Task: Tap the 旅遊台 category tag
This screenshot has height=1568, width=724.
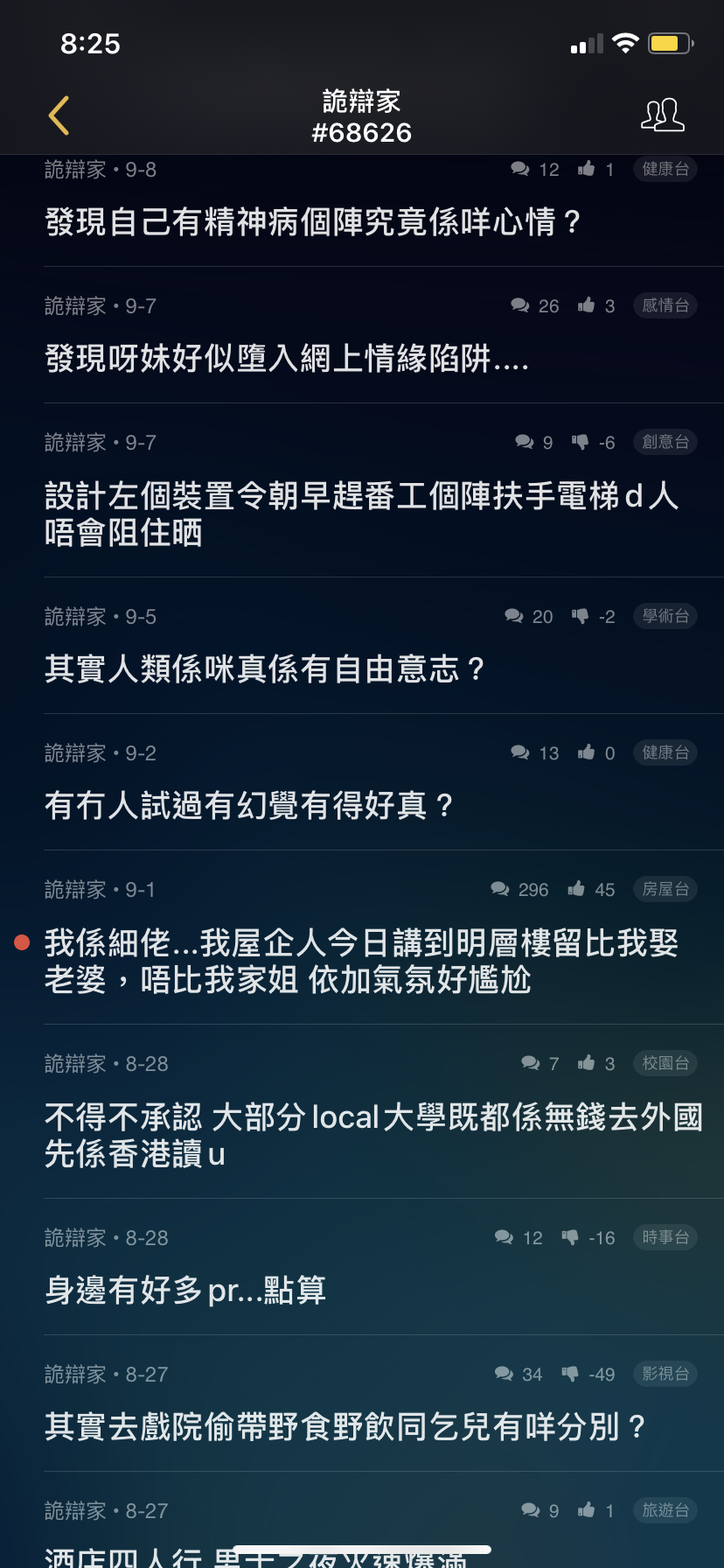Action: click(665, 1510)
